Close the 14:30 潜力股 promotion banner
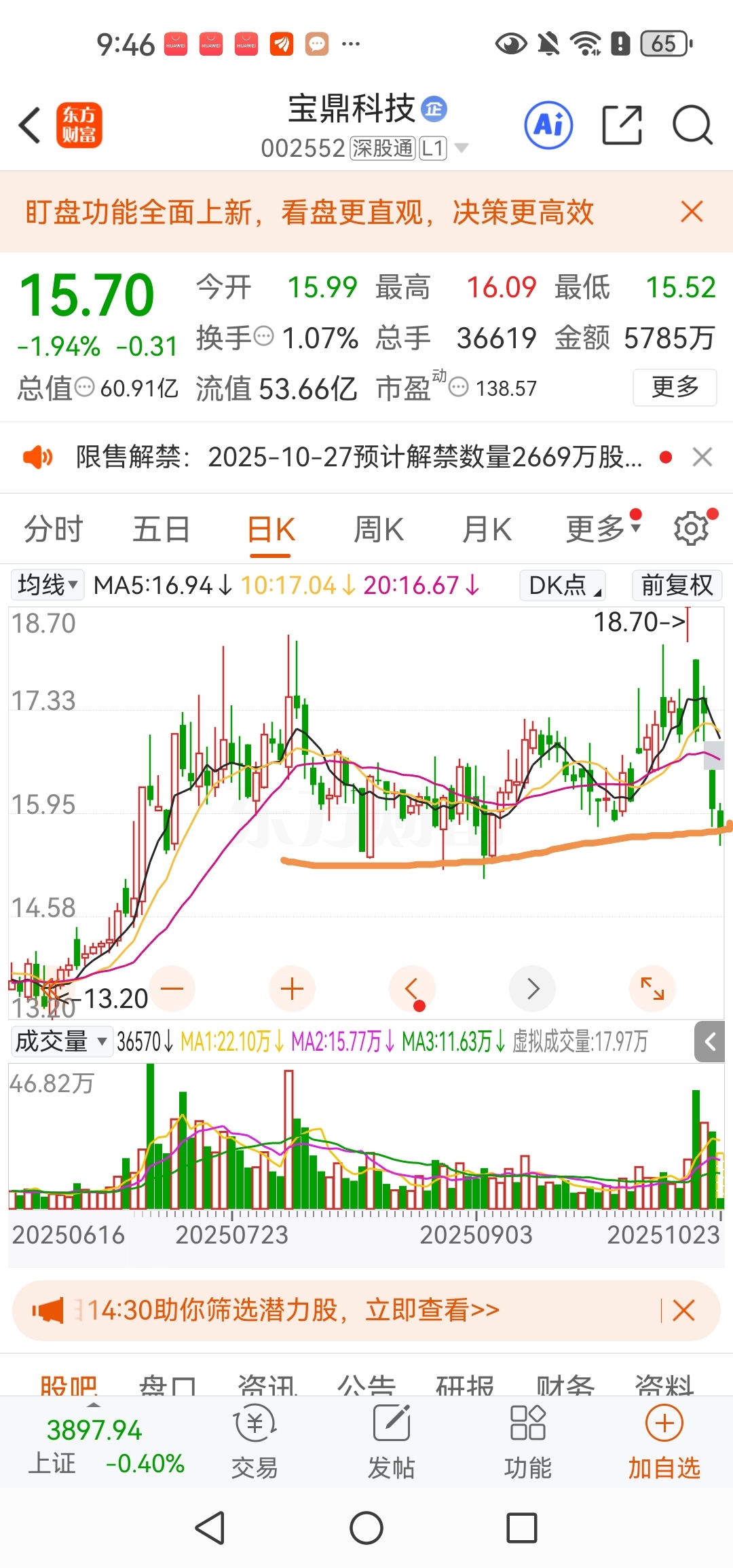The image size is (733, 1568). click(683, 1311)
